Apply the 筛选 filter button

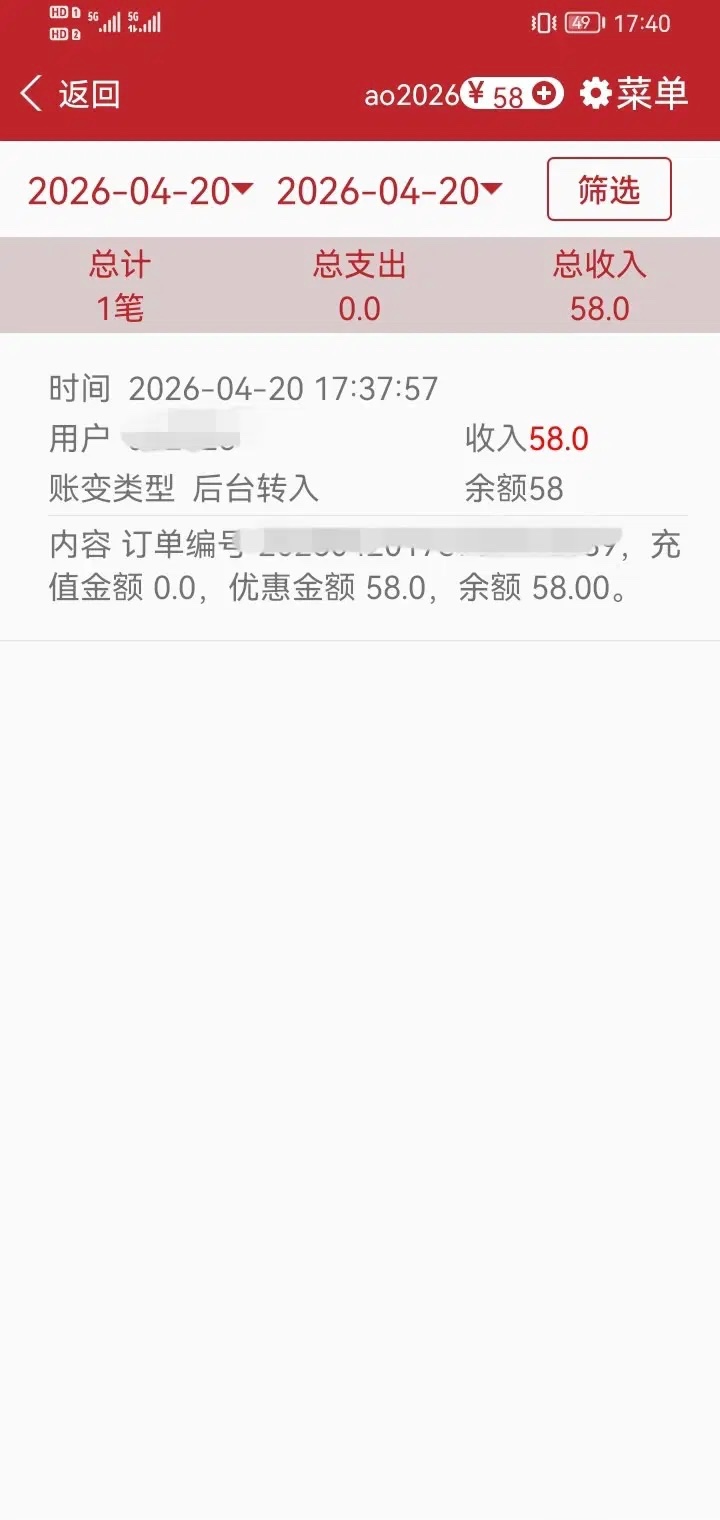pyautogui.click(x=608, y=189)
